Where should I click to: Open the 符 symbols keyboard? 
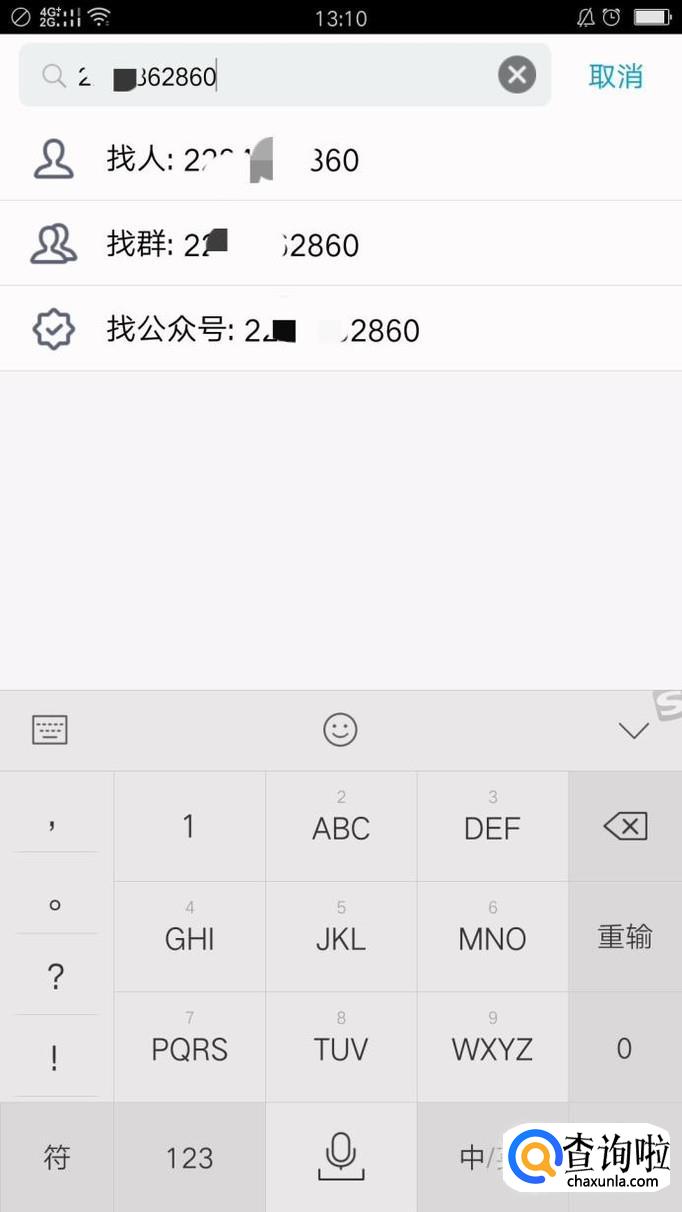(x=57, y=1158)
